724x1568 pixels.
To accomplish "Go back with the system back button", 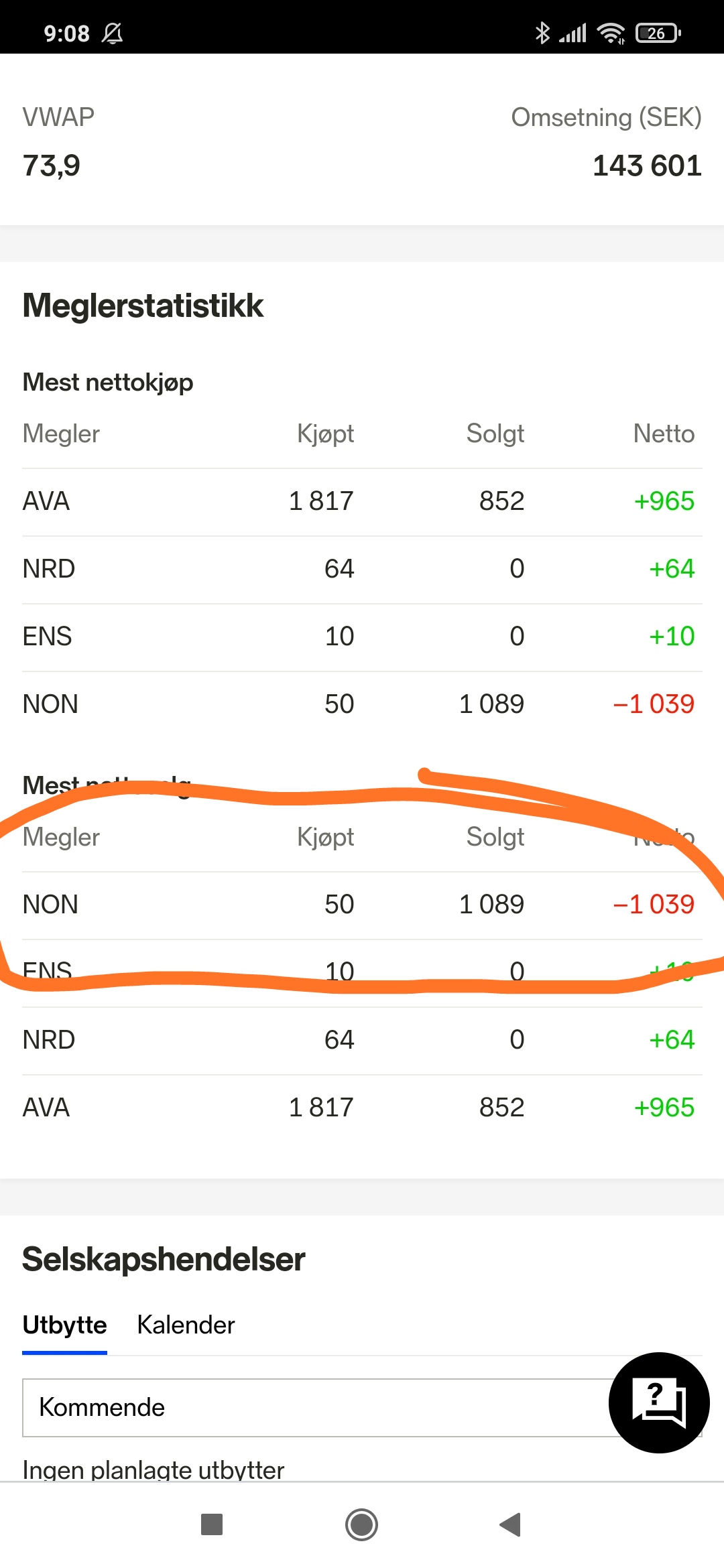I will (x=511, y=1524).
